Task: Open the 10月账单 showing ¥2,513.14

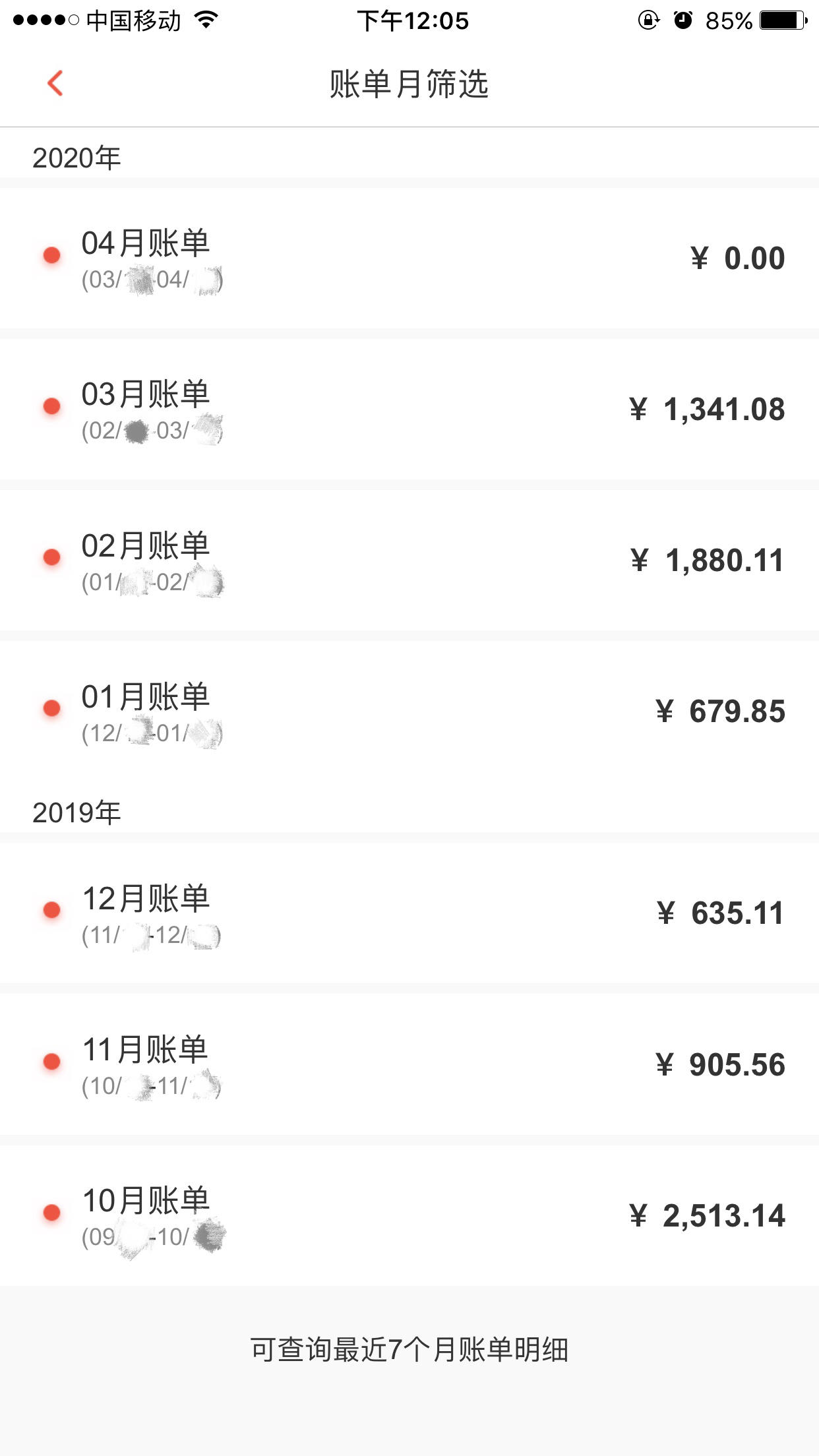Action: tap(409, 1215)
